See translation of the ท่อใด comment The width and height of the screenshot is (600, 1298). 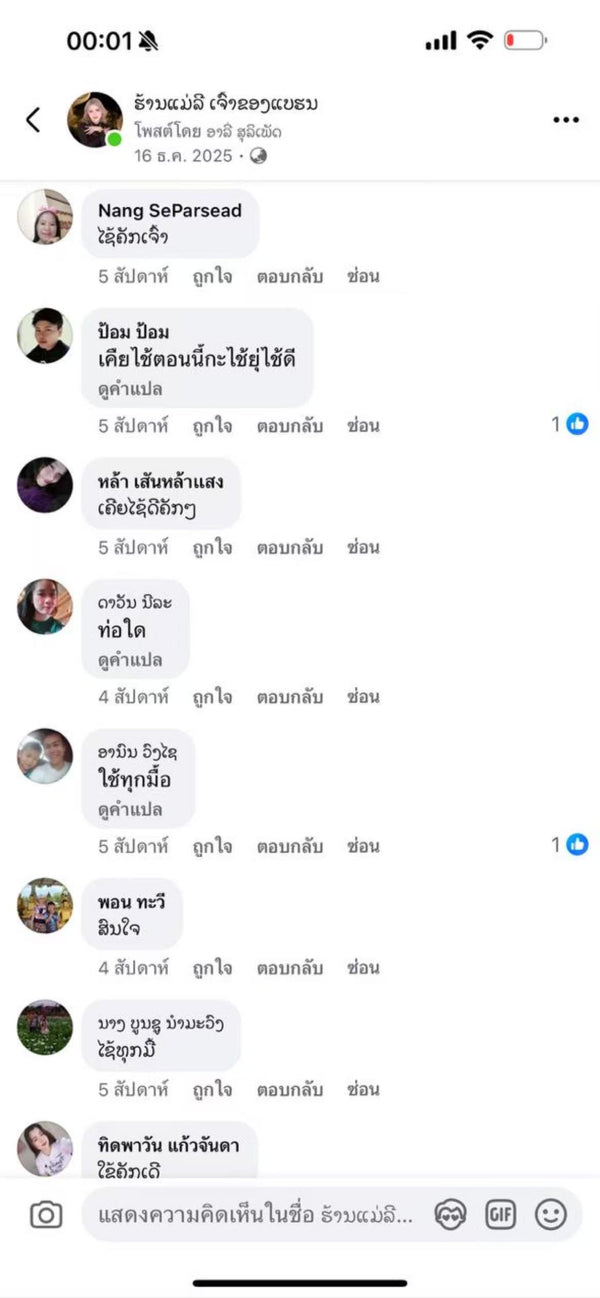coord(130,660)
